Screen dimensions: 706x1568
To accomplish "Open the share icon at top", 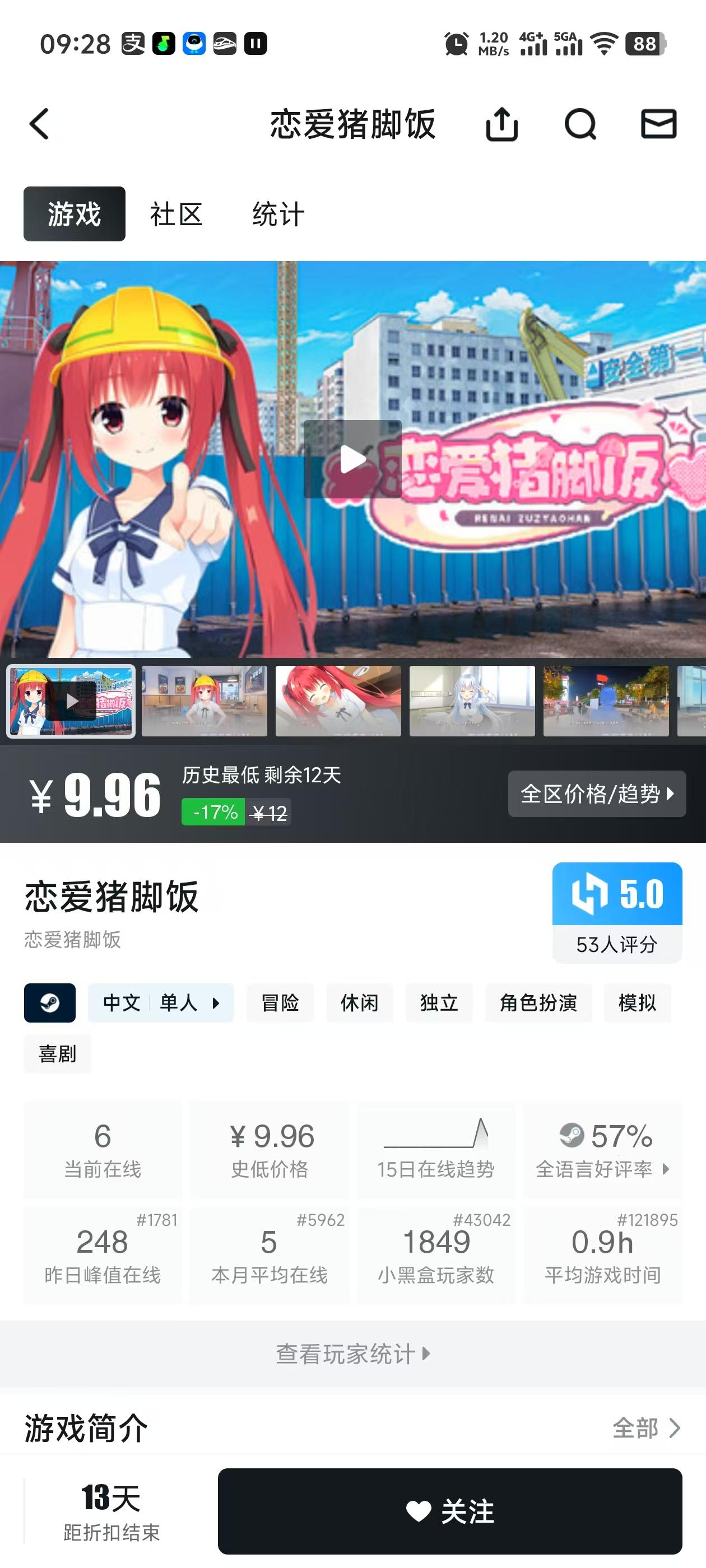I will (x=501, y=124).
